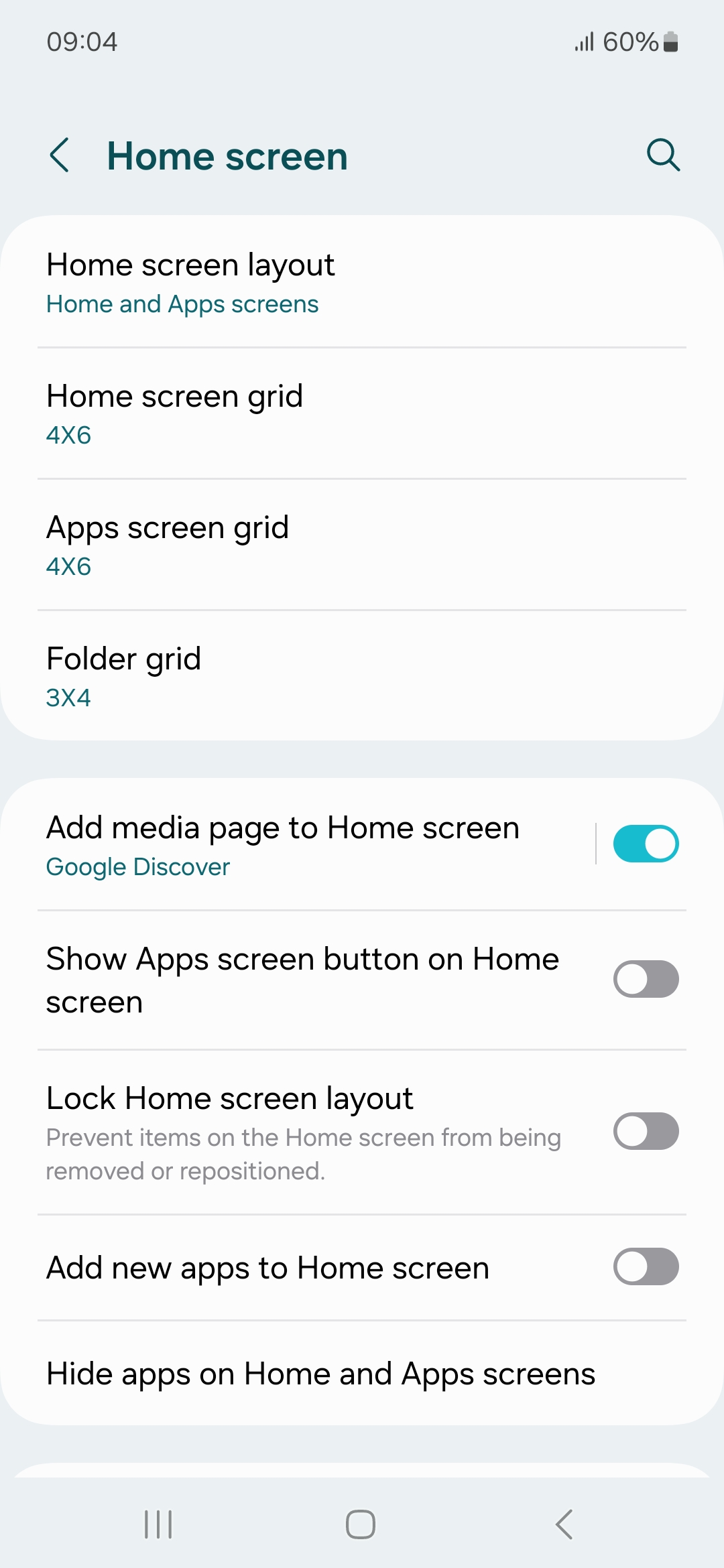Image resolution: width=724 pixels, height=1568 pixels.
Task: Open Hide apps on Home and Apps screens
Action: click(x=362, y=1374)
